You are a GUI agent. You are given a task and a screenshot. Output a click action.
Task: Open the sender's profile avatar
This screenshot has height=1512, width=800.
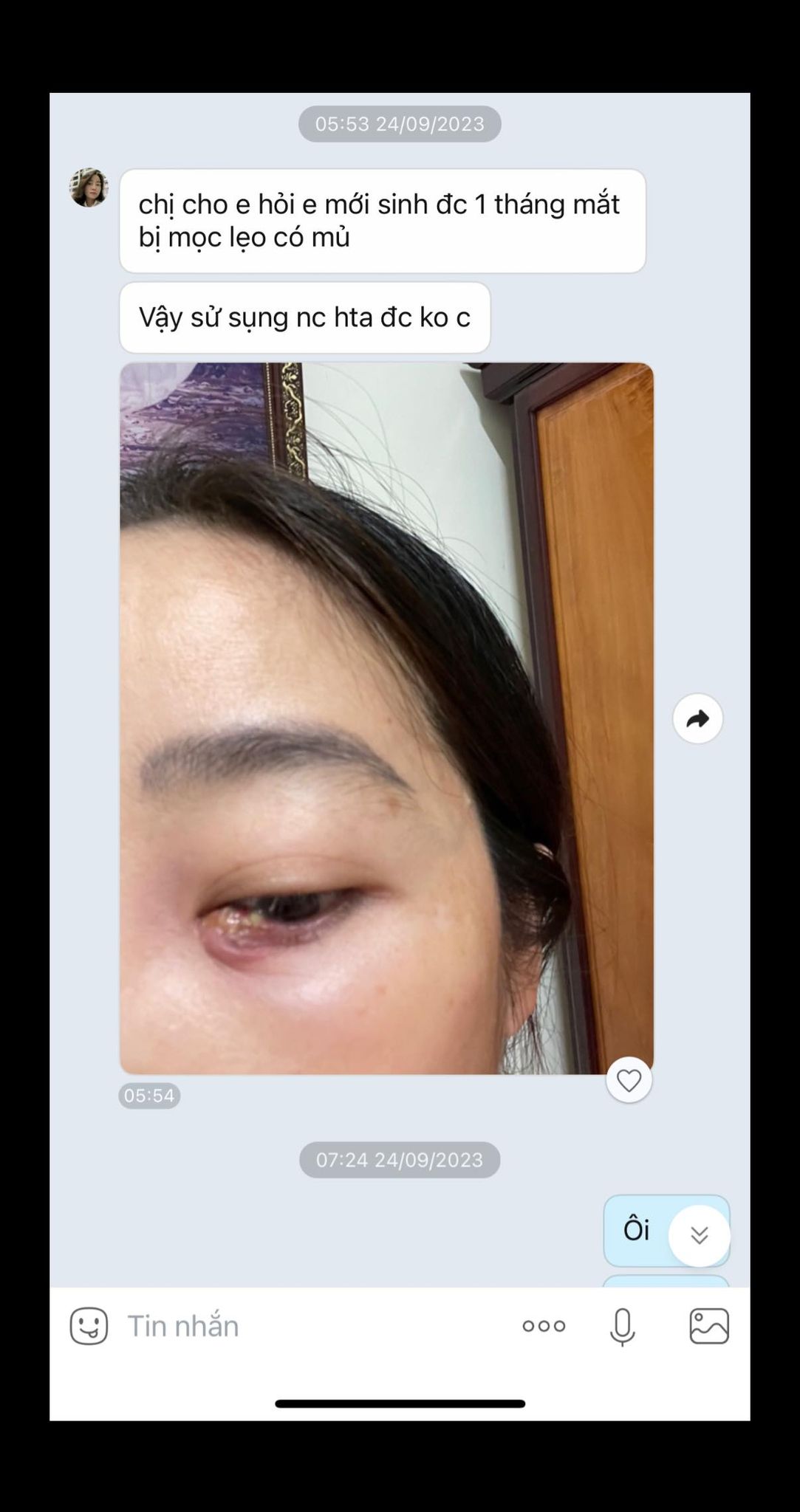pos(89,188)
